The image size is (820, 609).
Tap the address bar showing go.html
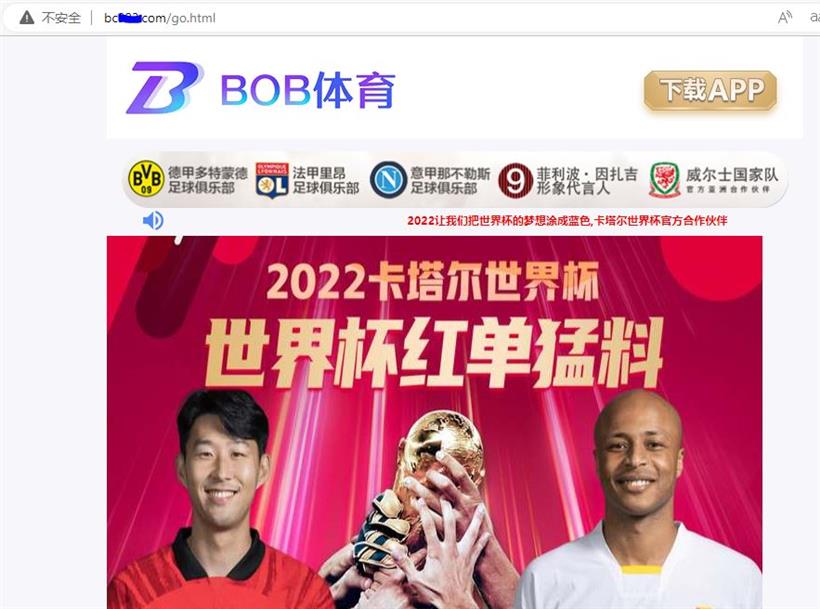click(400, 18)
